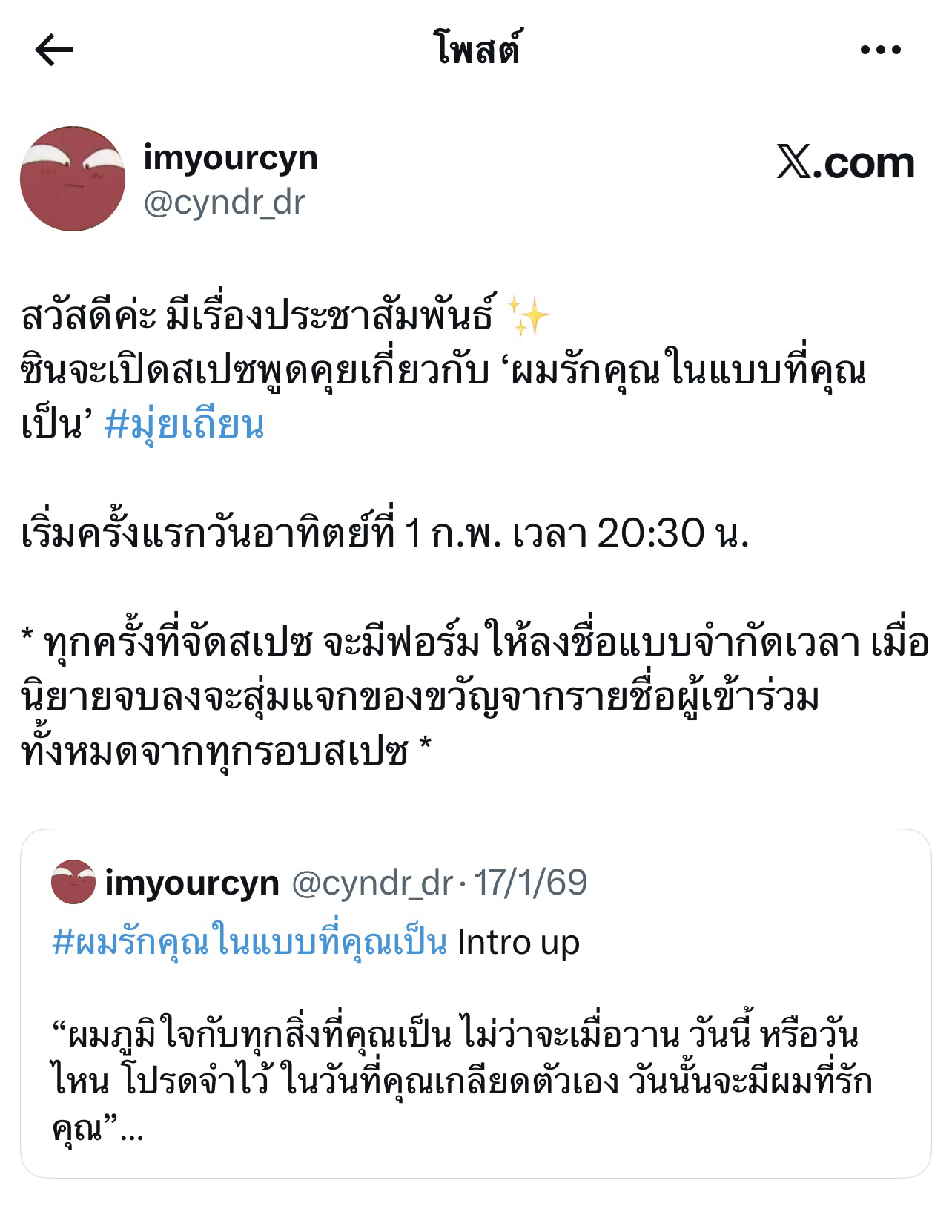
Task: Open the #ผมรักคุณในแบบที่คุณเป็น hashtag
Action: pyautogui.click(x=250, y=942)
